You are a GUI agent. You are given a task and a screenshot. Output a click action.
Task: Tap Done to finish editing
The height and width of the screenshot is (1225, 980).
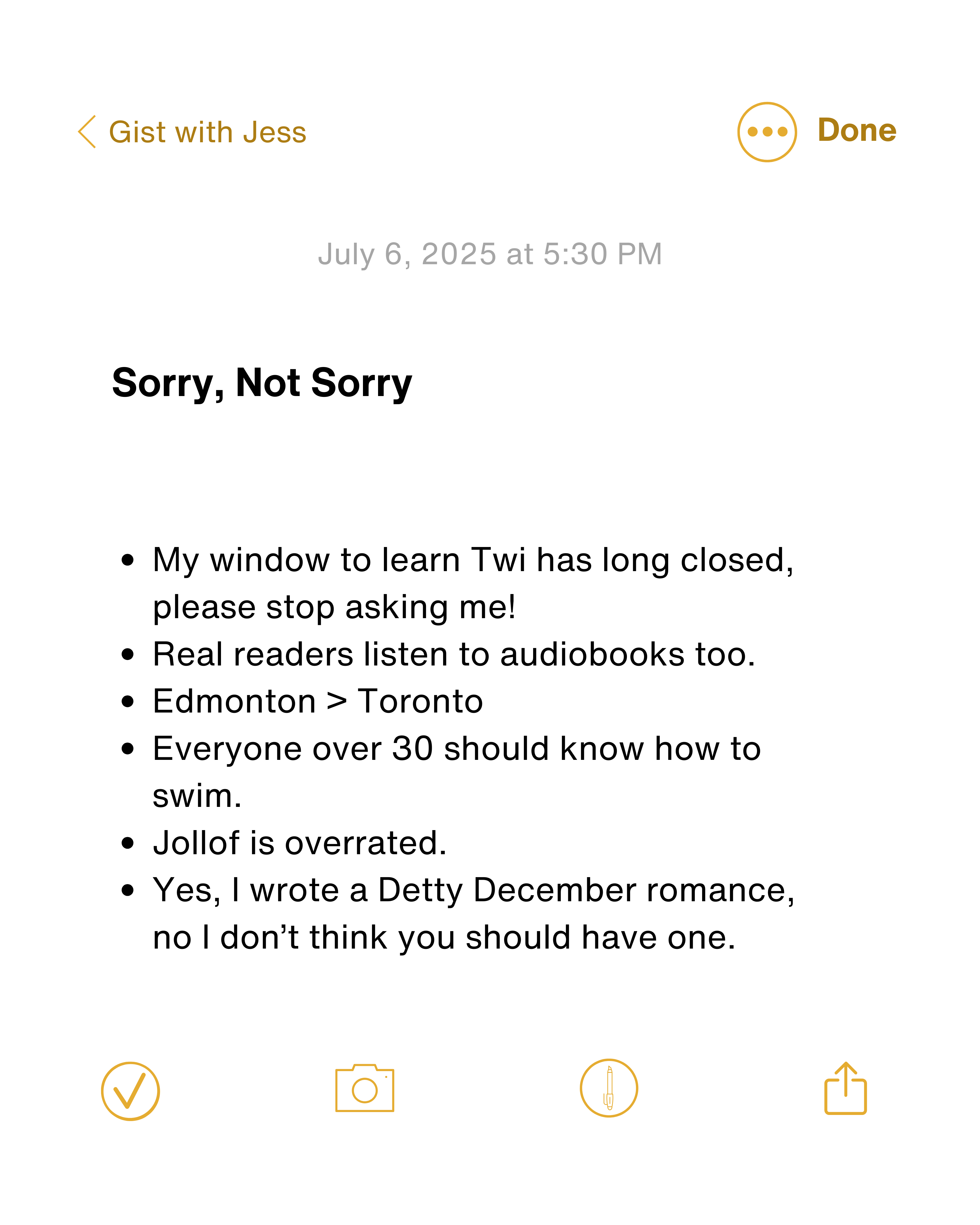tap(856, 131)
